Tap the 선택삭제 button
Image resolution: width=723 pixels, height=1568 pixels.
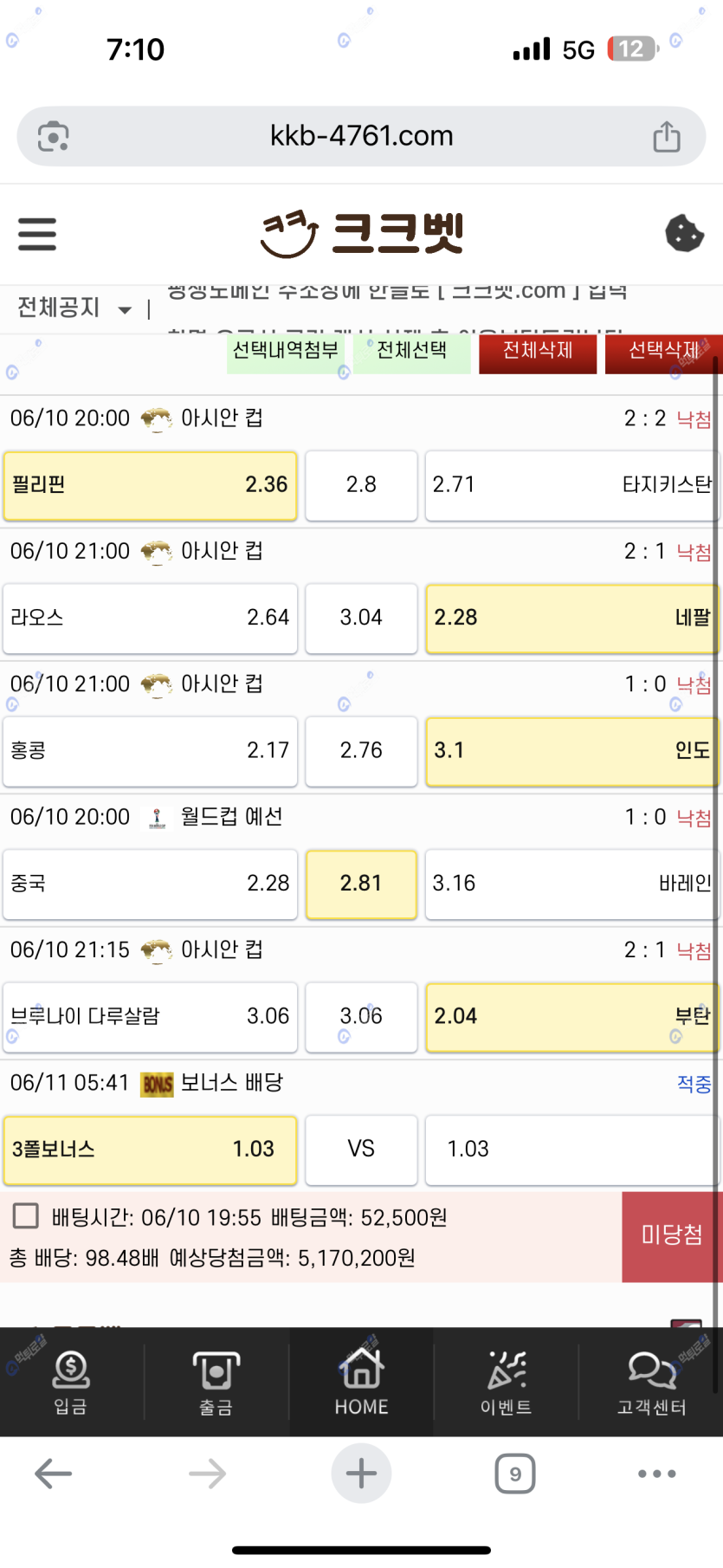coord(663,351)
